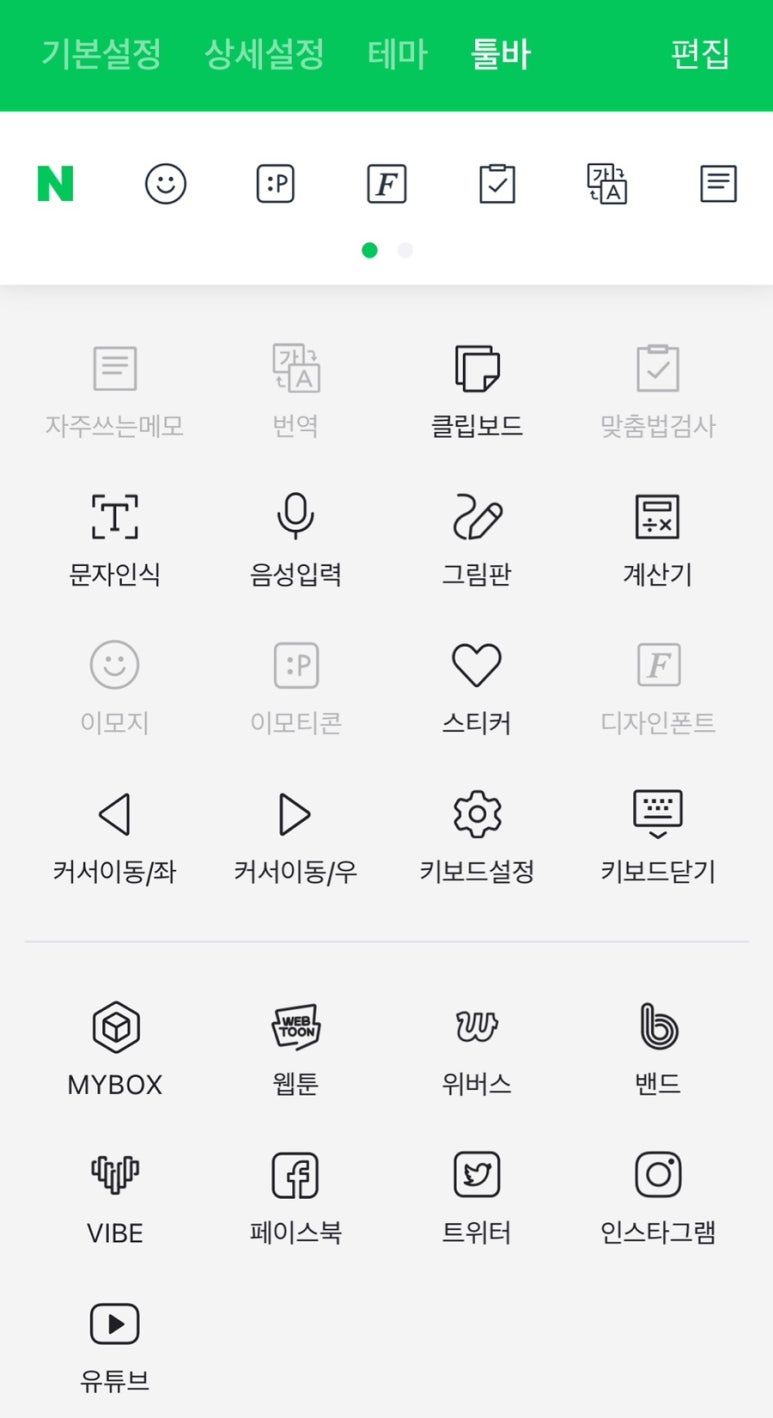The height and width of the screenshot is (1418, 773).
Task: Open the 상세설정 tab
Action: click(x=264, y=54)
